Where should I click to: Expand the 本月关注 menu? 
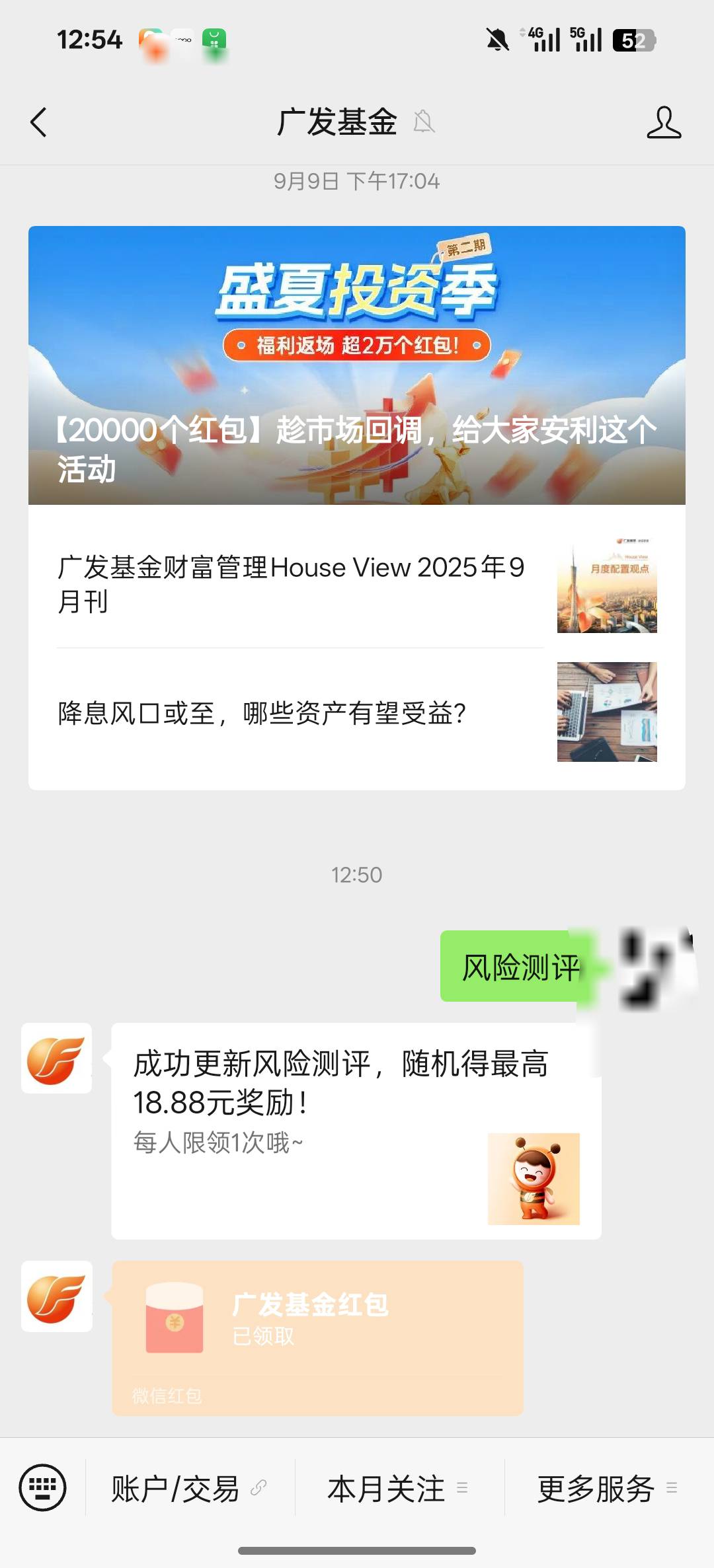pos(399,1488)
